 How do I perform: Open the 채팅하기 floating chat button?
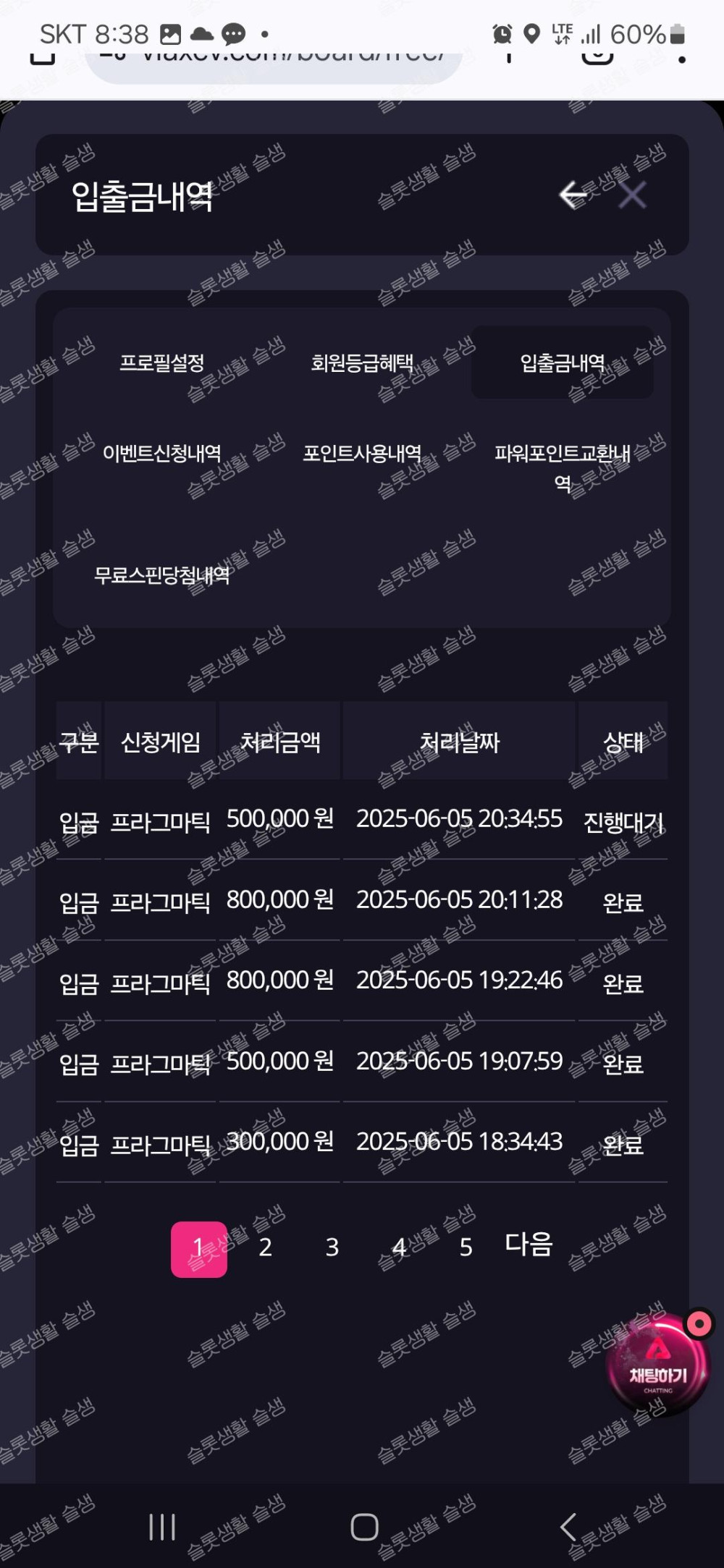pos(657,1363)
